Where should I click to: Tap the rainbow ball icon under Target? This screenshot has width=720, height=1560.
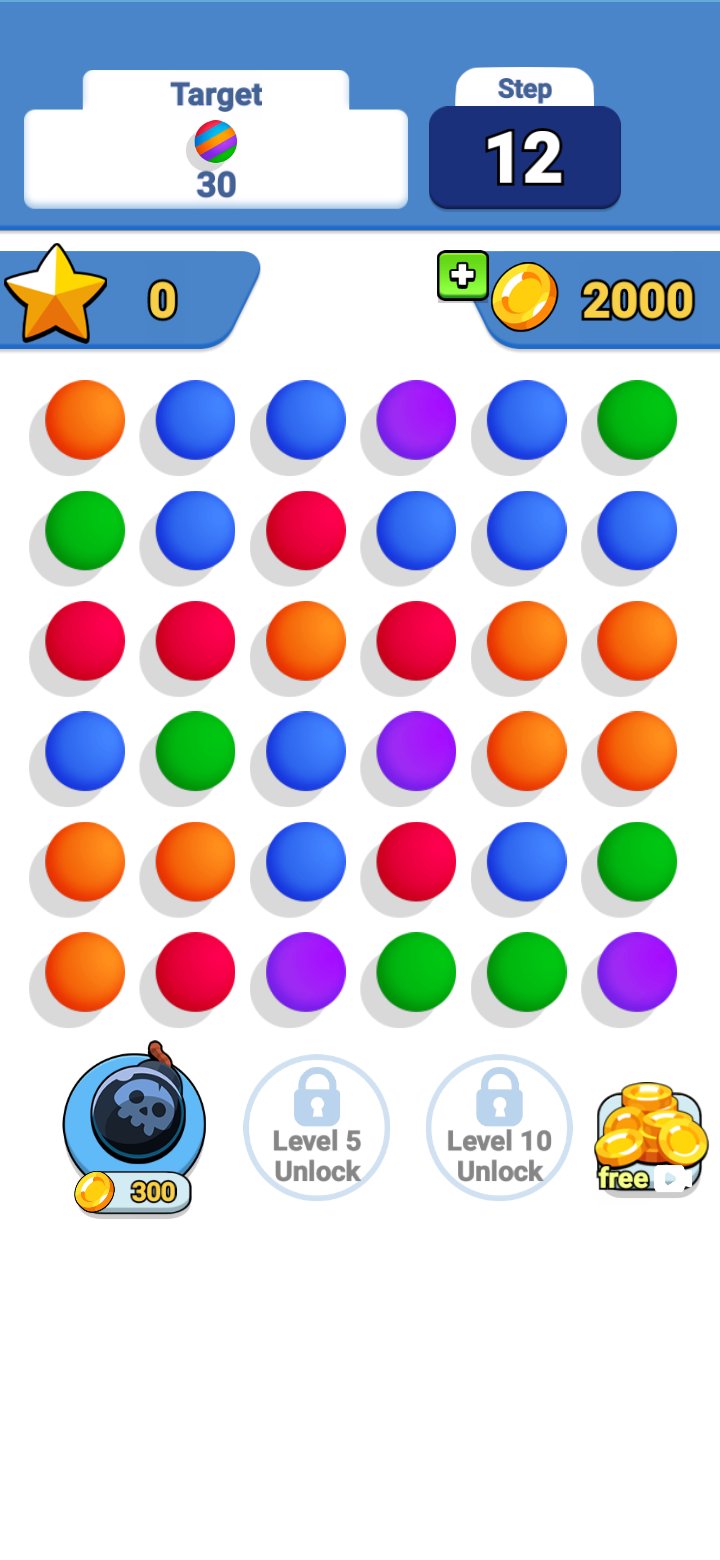(x=216, y=142)
